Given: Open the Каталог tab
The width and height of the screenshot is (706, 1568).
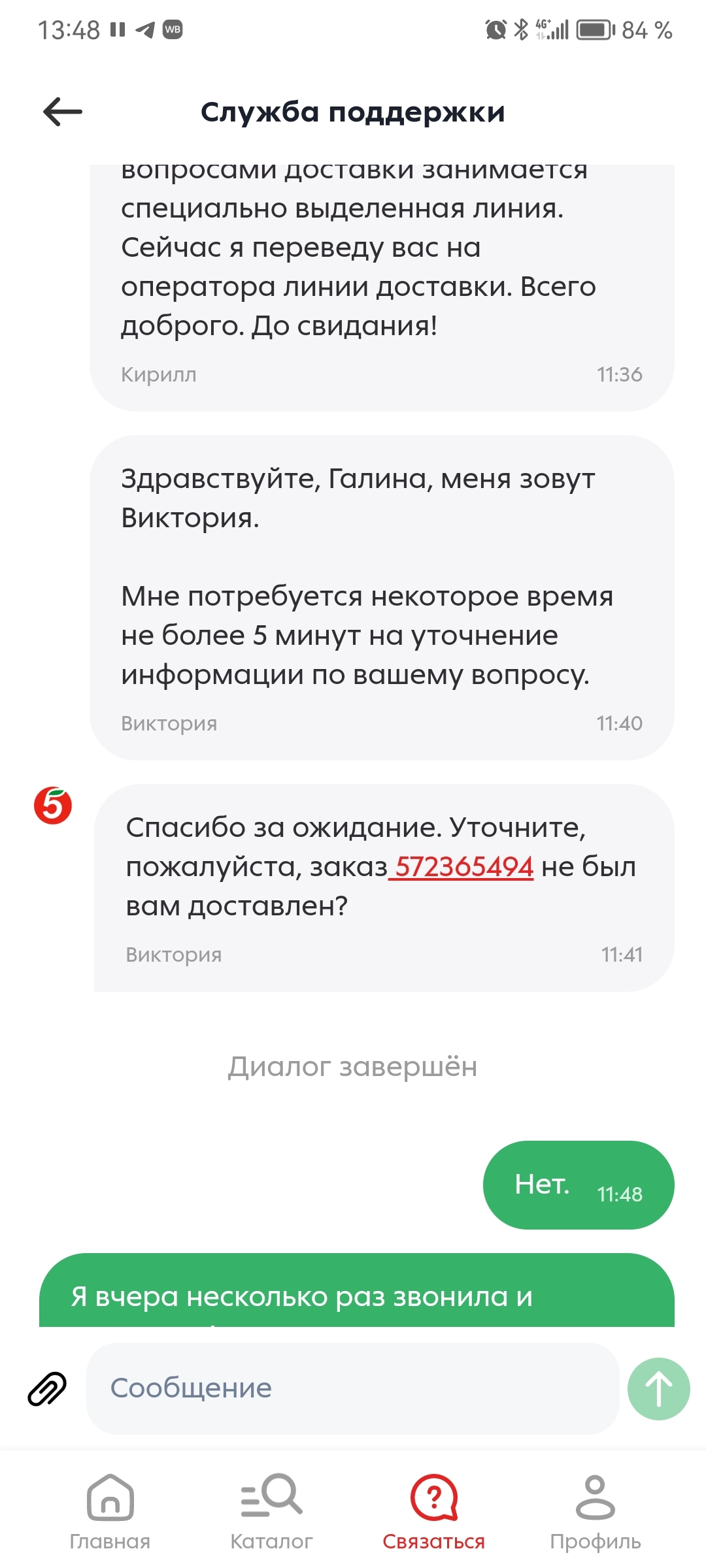Looking at the screenshot, I should tap(271, 1512).
